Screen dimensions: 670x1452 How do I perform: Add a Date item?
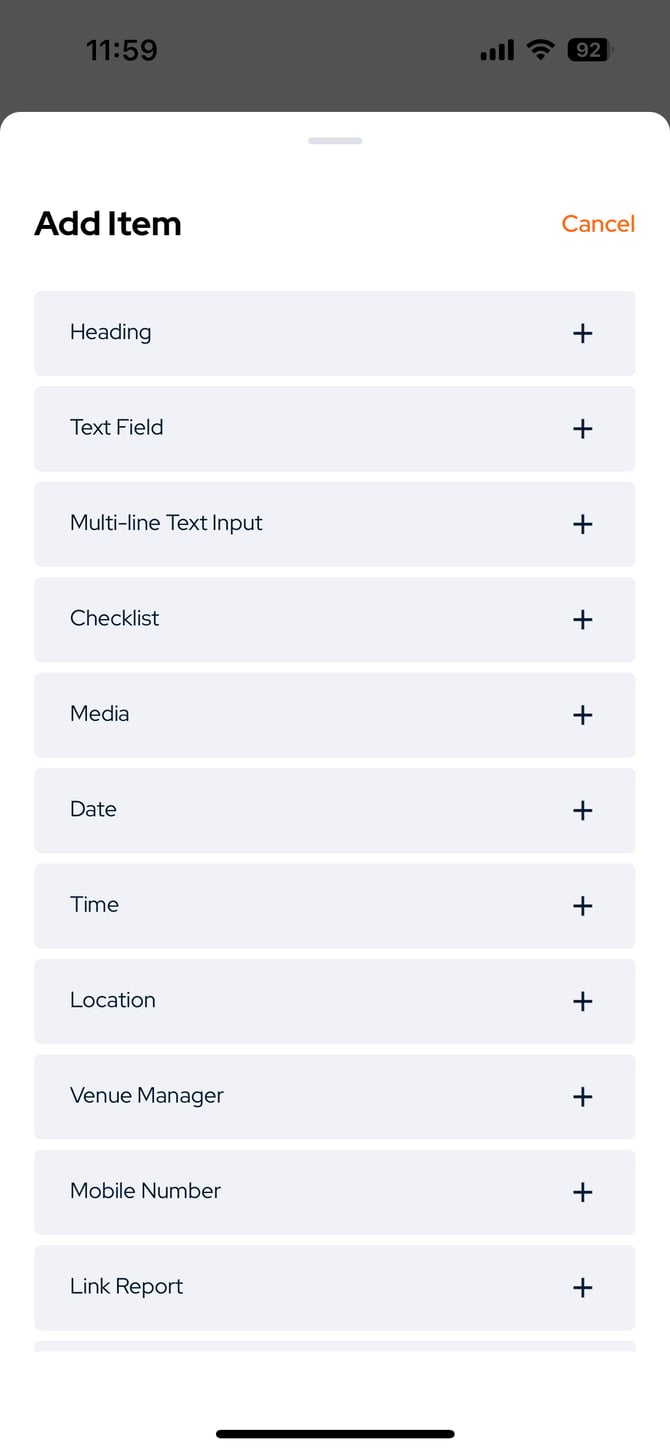click(335, 810)
